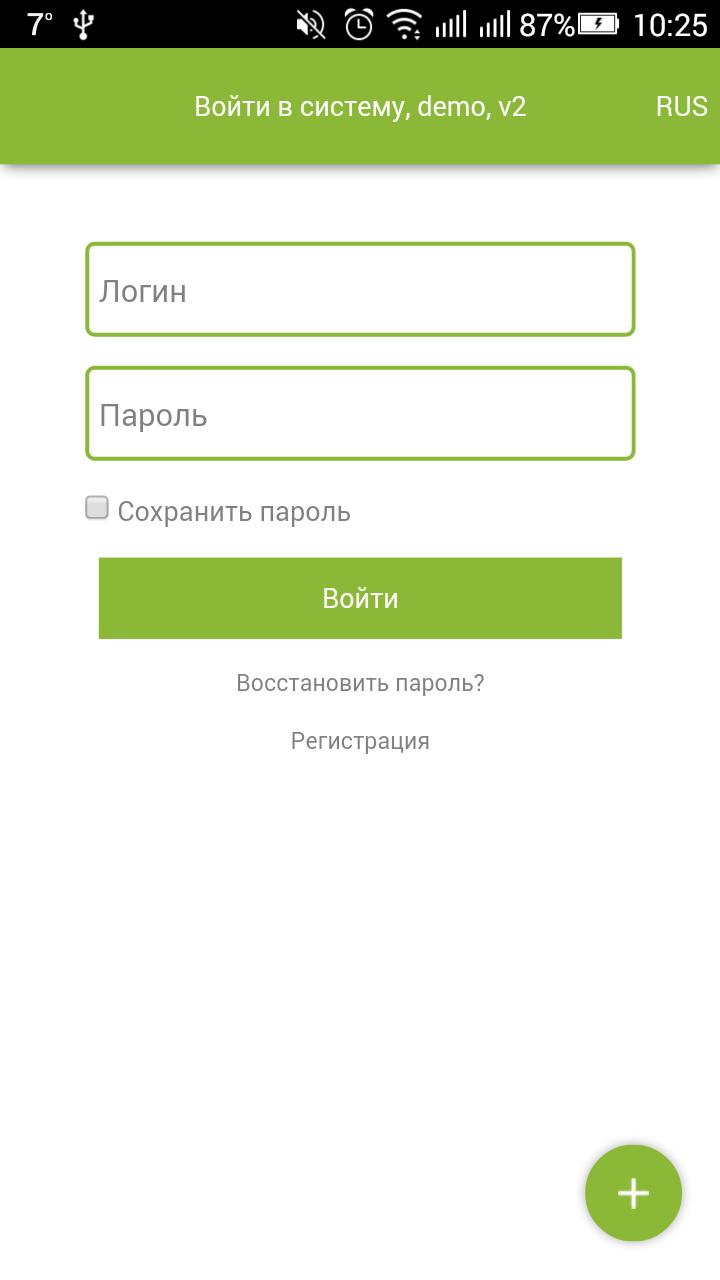Tap the app title 'Войти в систему, demo, v2'
Viewport: 720px width, 1280px height.
point(360,105)
